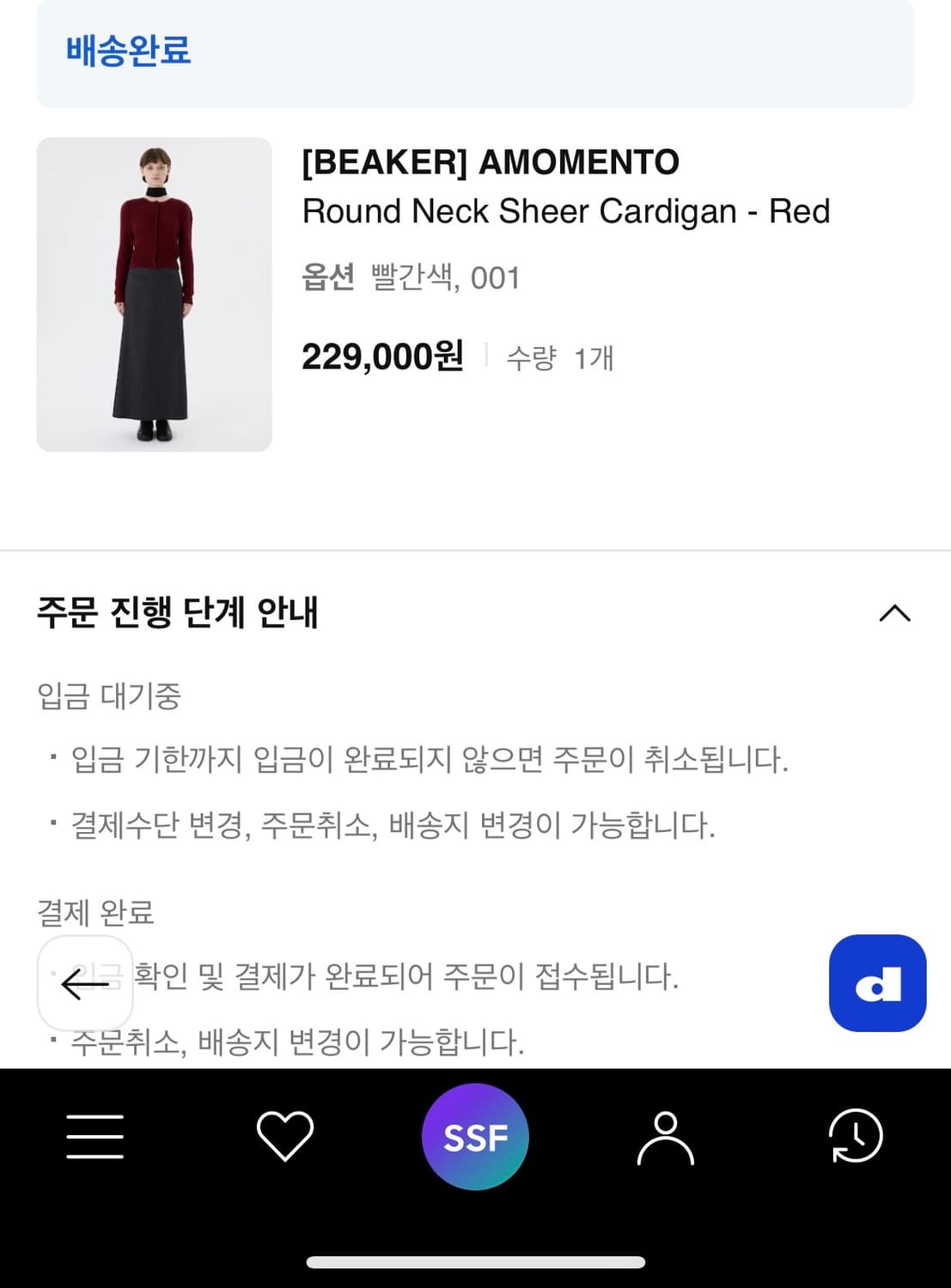Screen dimensions: 951x1288
Task: Open the My Account profile icon
Action: point(666,1135)
